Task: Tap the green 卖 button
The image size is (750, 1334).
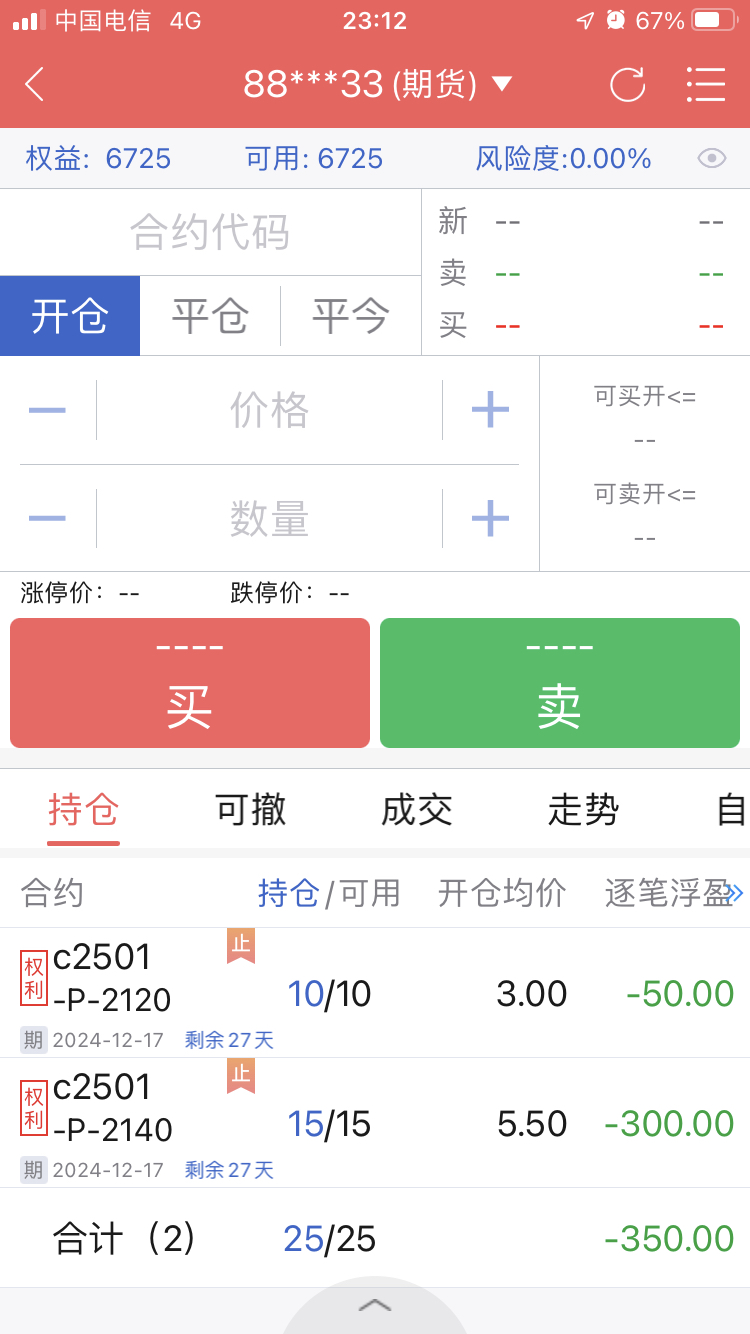Action: pyautogui.click(x=560, y=683)
